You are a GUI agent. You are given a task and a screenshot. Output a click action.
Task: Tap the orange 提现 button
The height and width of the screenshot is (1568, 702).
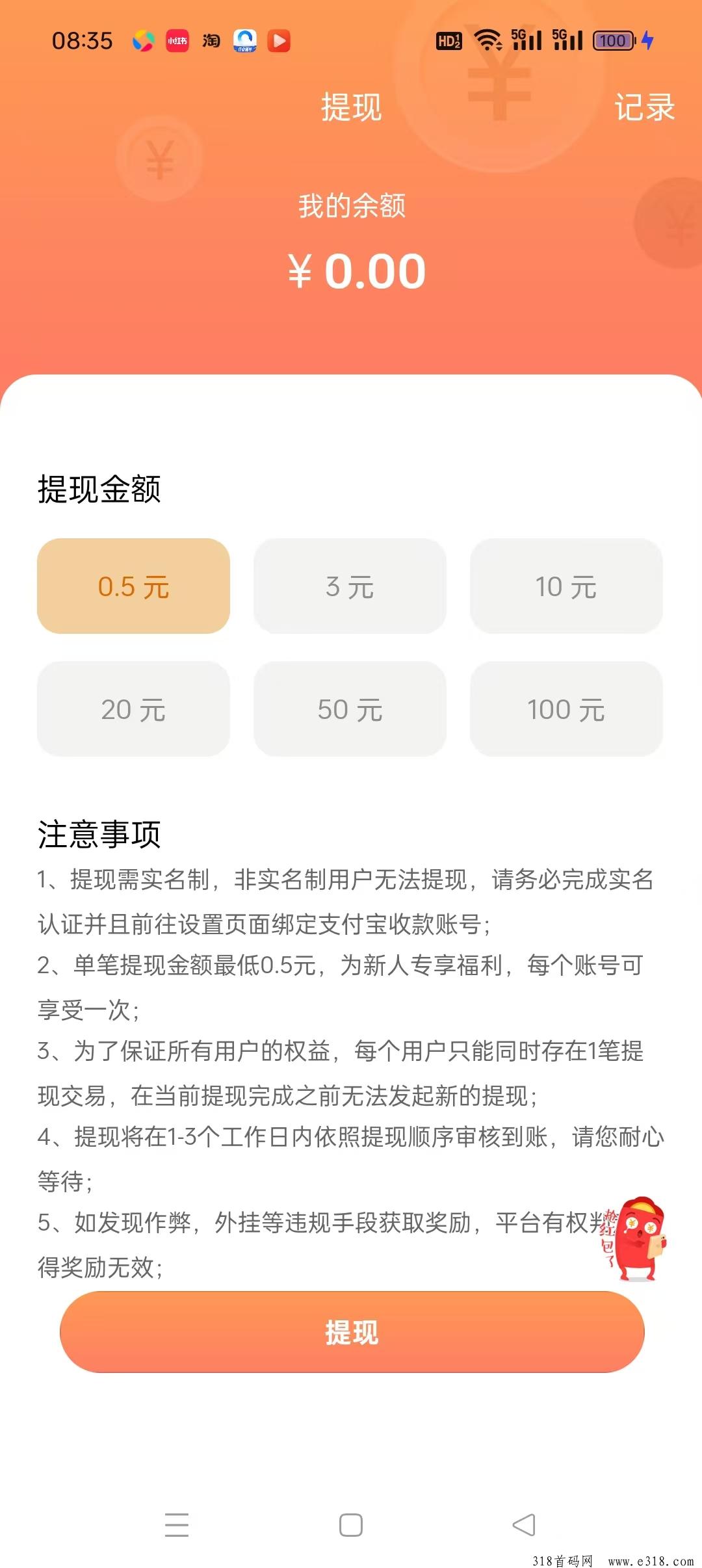pyautogui.click(x=352, y=1332)
